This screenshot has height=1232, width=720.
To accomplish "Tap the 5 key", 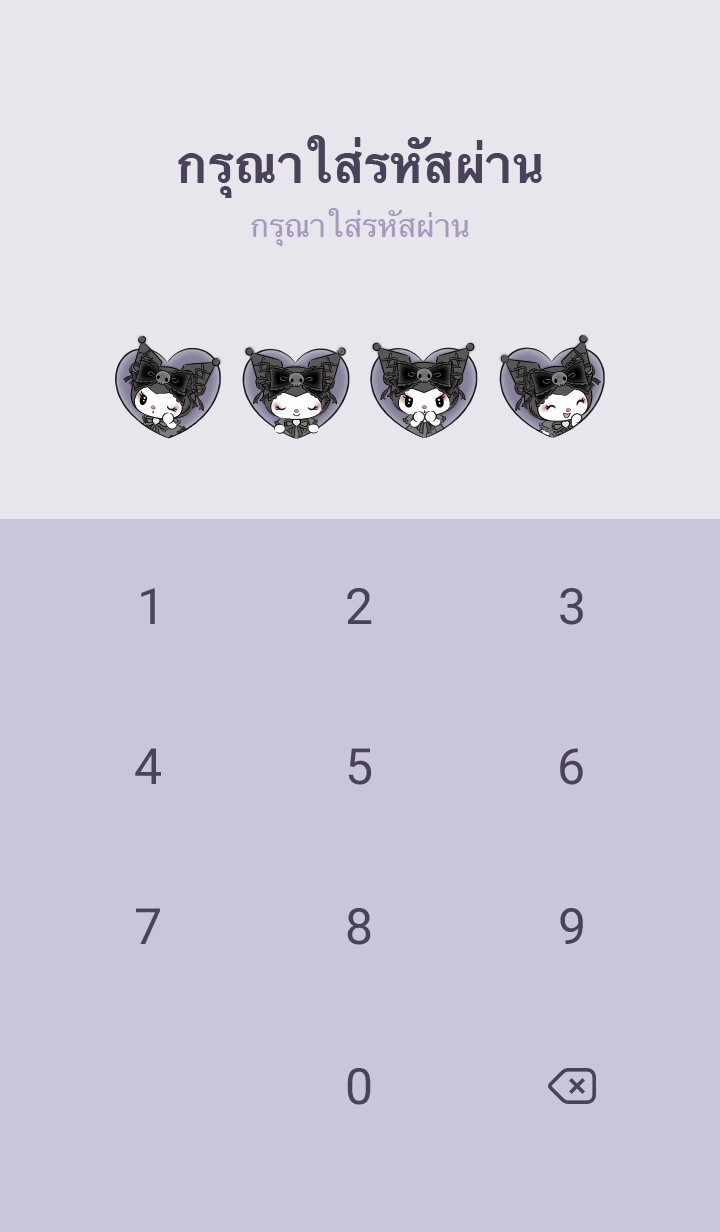I will tap(359, 767).
